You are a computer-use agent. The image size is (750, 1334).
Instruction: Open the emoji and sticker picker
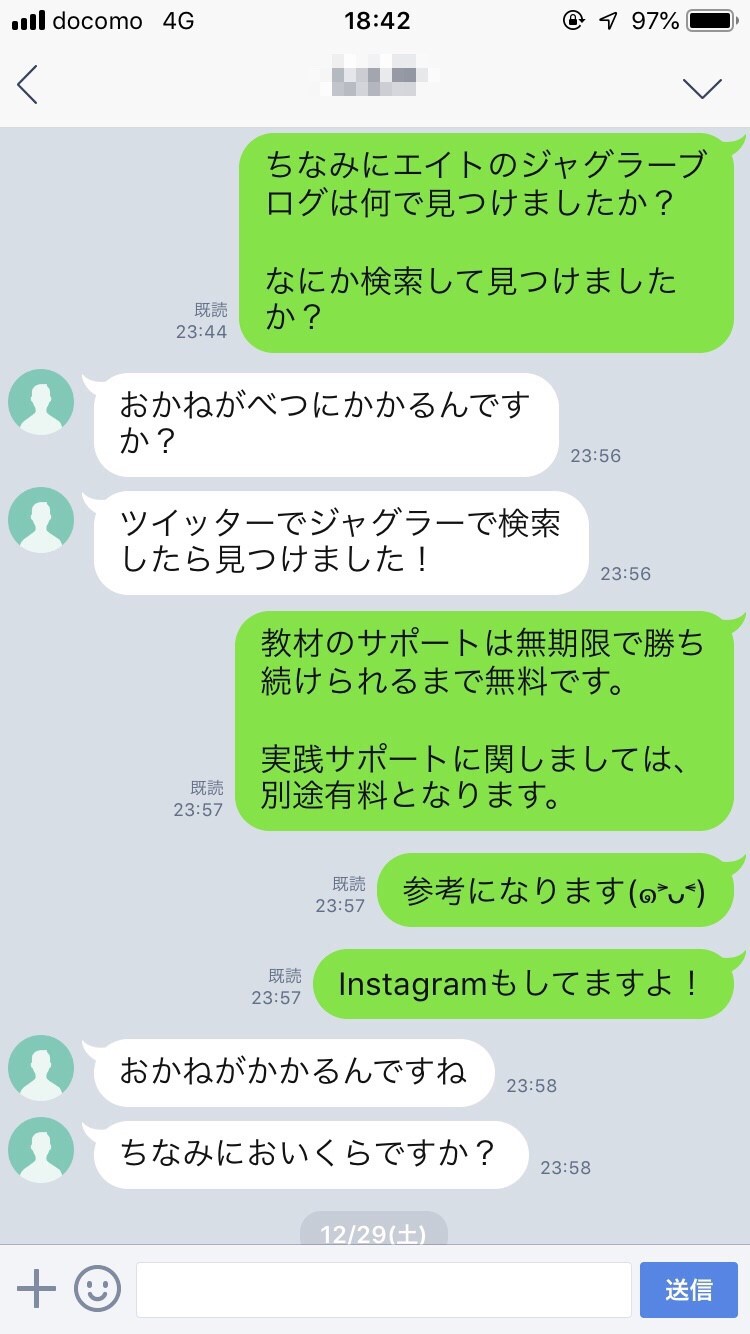(97, 1289)
